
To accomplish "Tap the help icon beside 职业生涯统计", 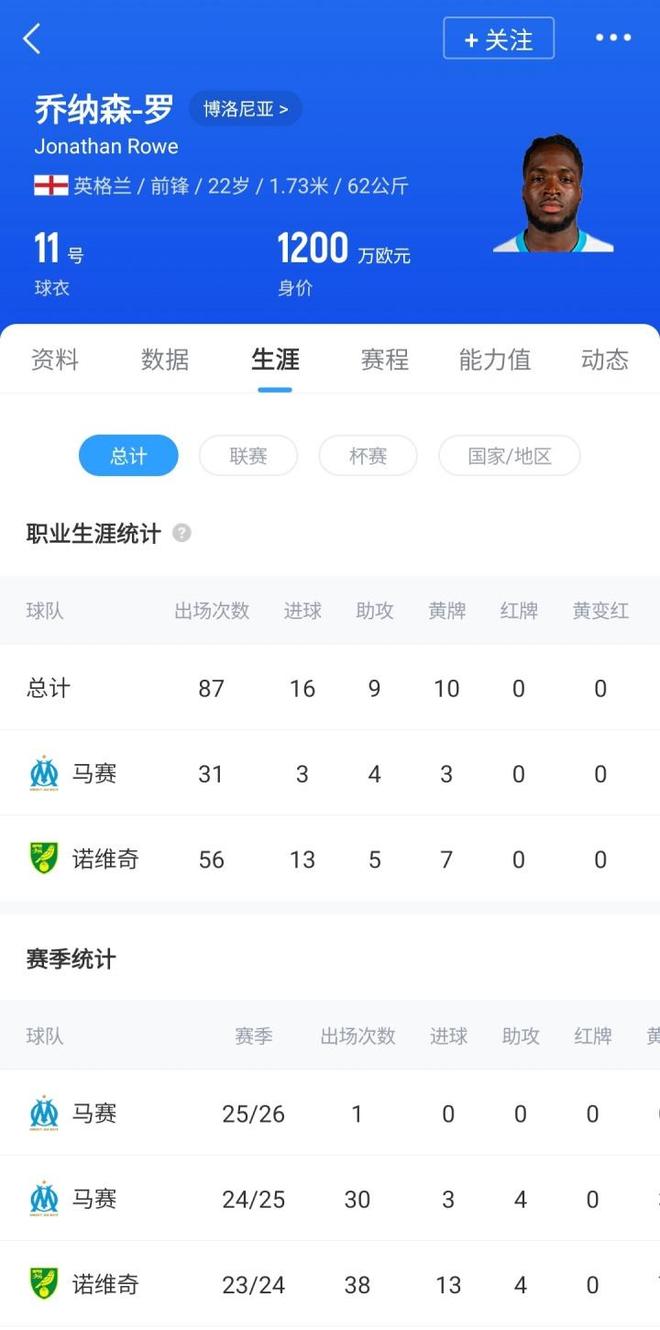I will [181, 533].
